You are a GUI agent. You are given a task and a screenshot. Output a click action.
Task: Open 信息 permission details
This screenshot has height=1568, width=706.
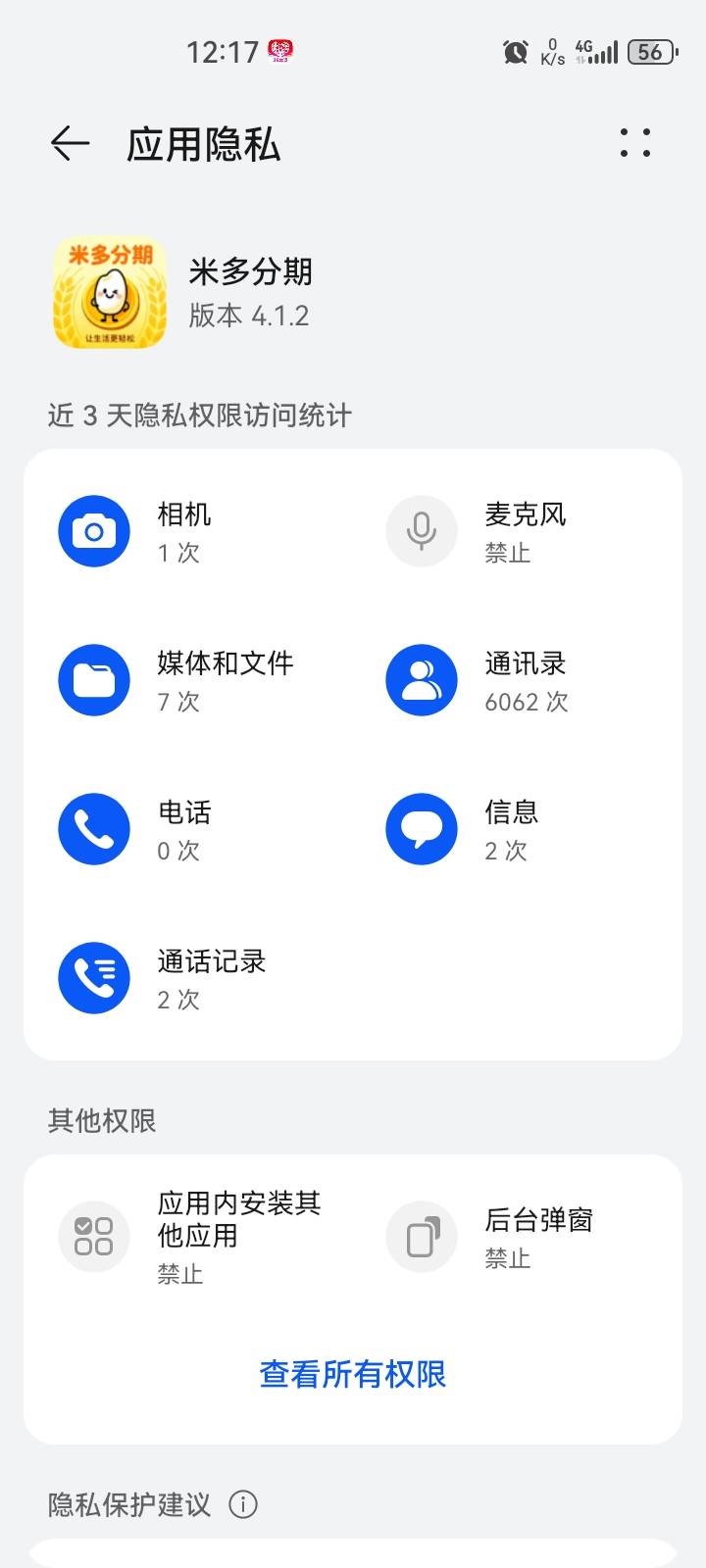pos(517,829)
